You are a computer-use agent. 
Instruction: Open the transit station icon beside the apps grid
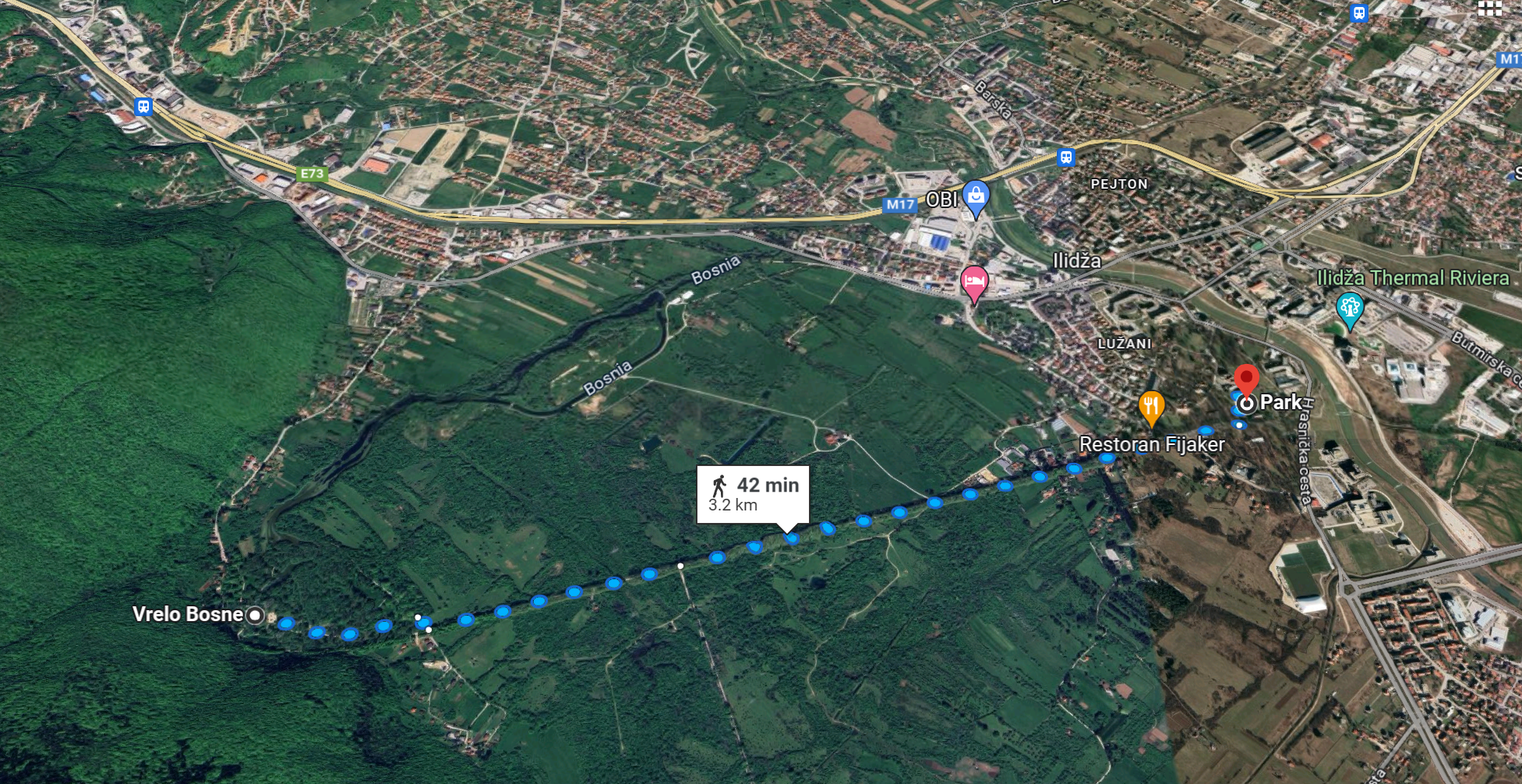[1359, 12]
